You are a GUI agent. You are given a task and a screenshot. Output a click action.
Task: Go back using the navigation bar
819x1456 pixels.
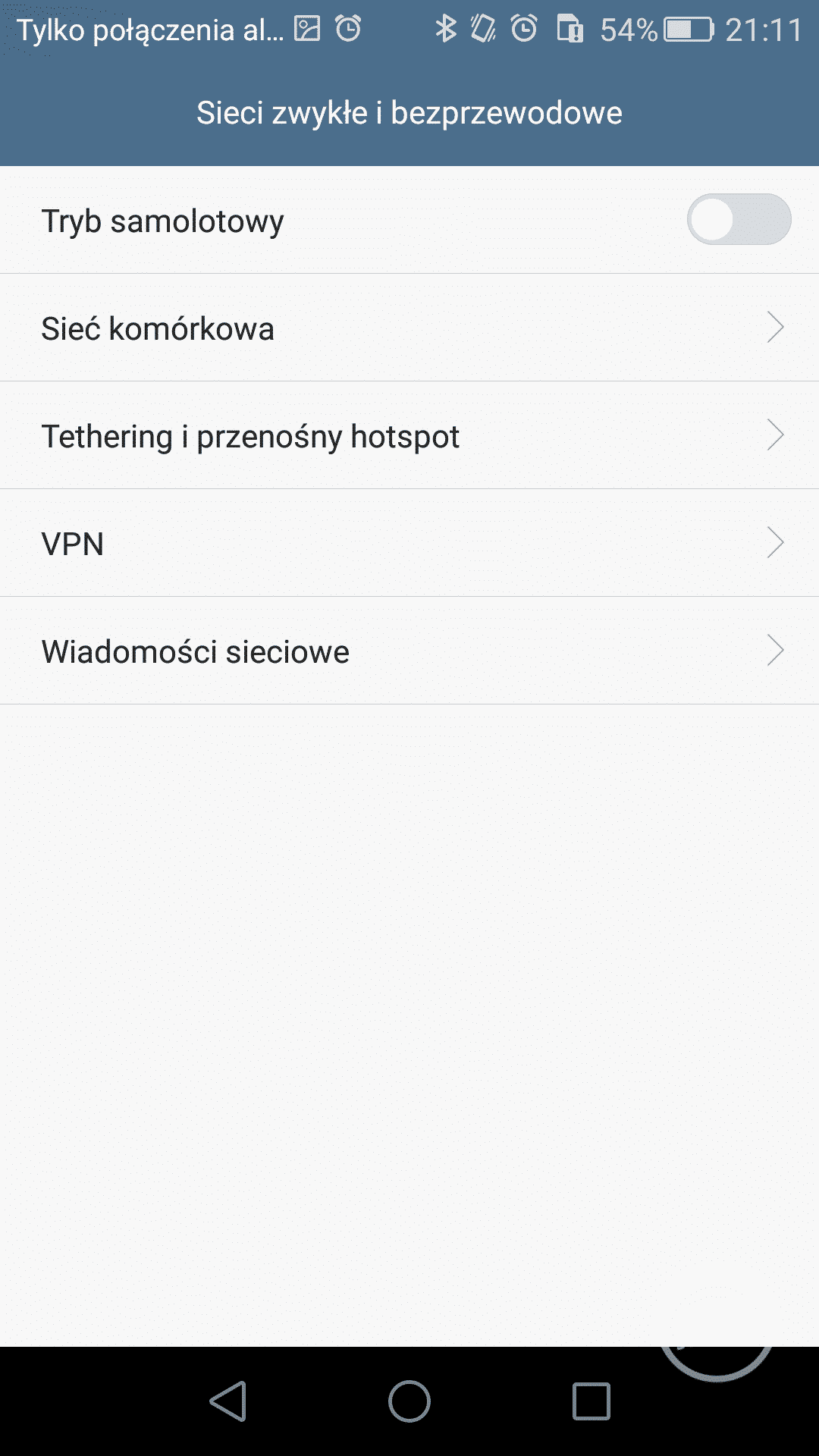pyautogui.click(x=228, y=1401)
